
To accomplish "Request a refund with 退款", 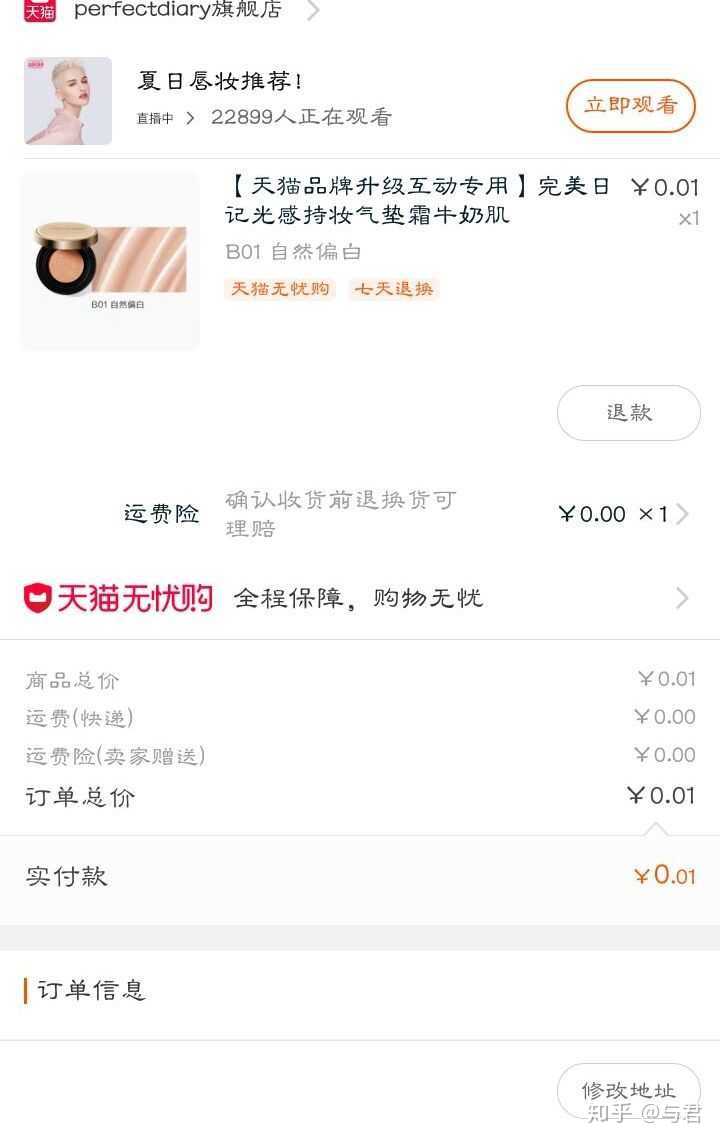I will click(x=628, y=413).
